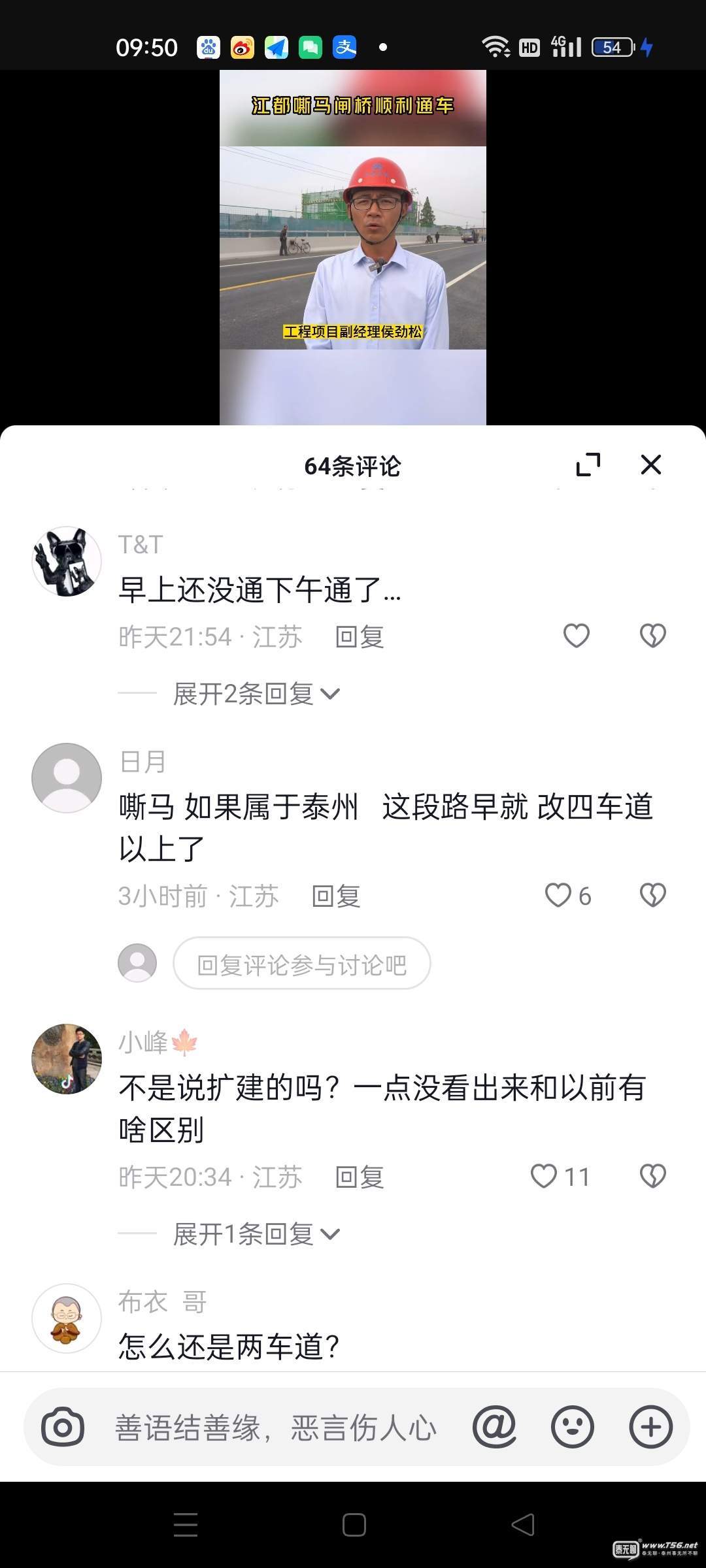Expand 2 replies under T&T's comment
Screen dimensions: 706x1568
point(256,694)
